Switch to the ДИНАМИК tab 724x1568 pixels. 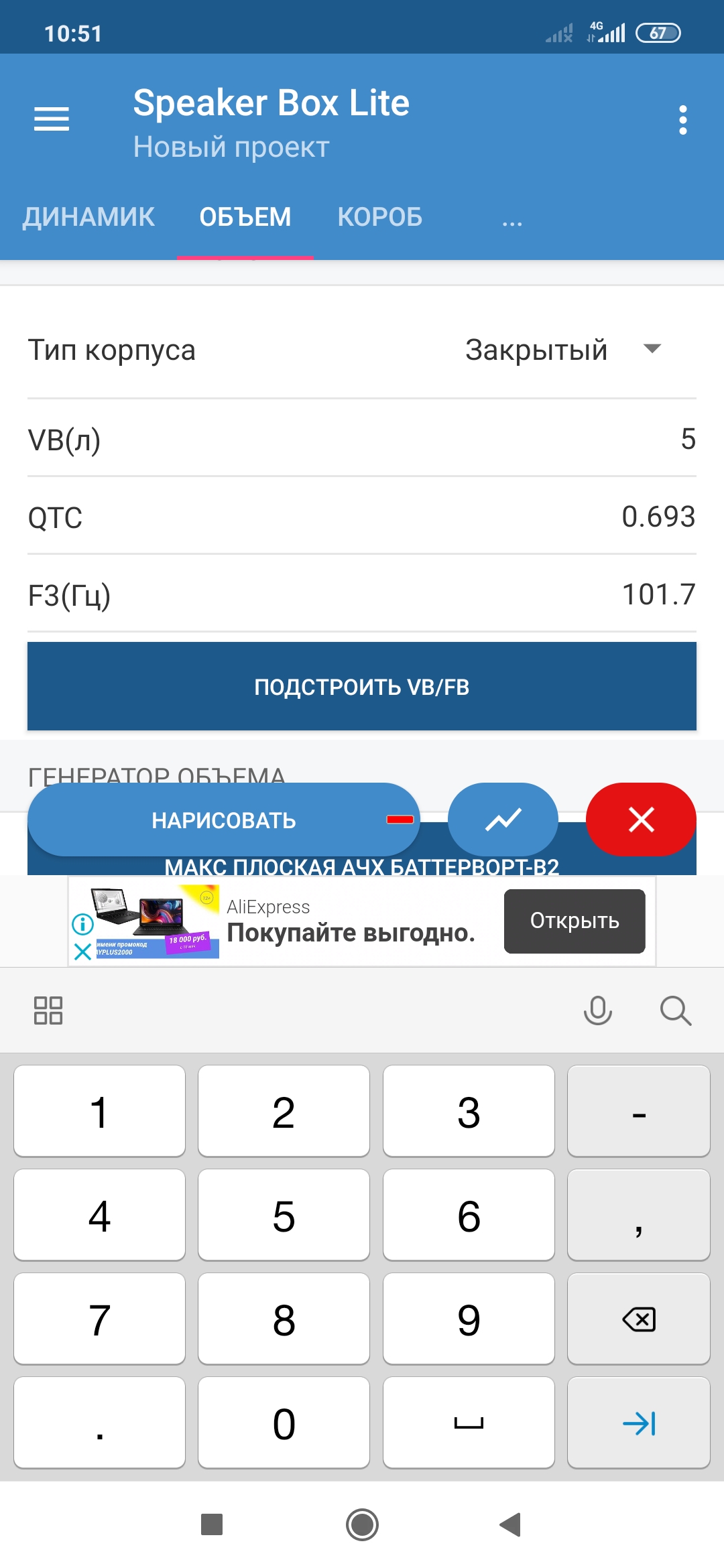(88, 217)
